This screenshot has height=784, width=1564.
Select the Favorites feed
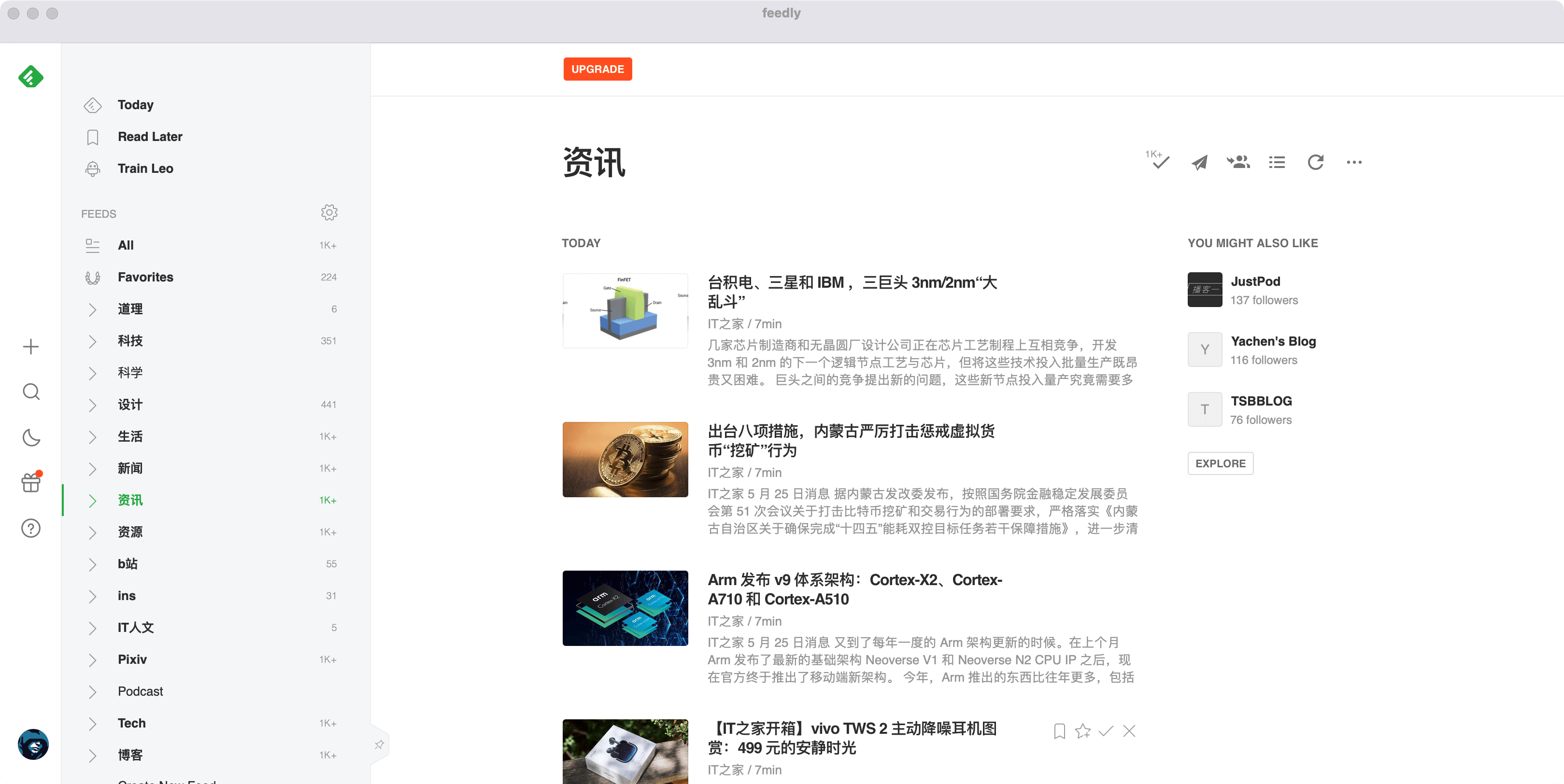145,277
